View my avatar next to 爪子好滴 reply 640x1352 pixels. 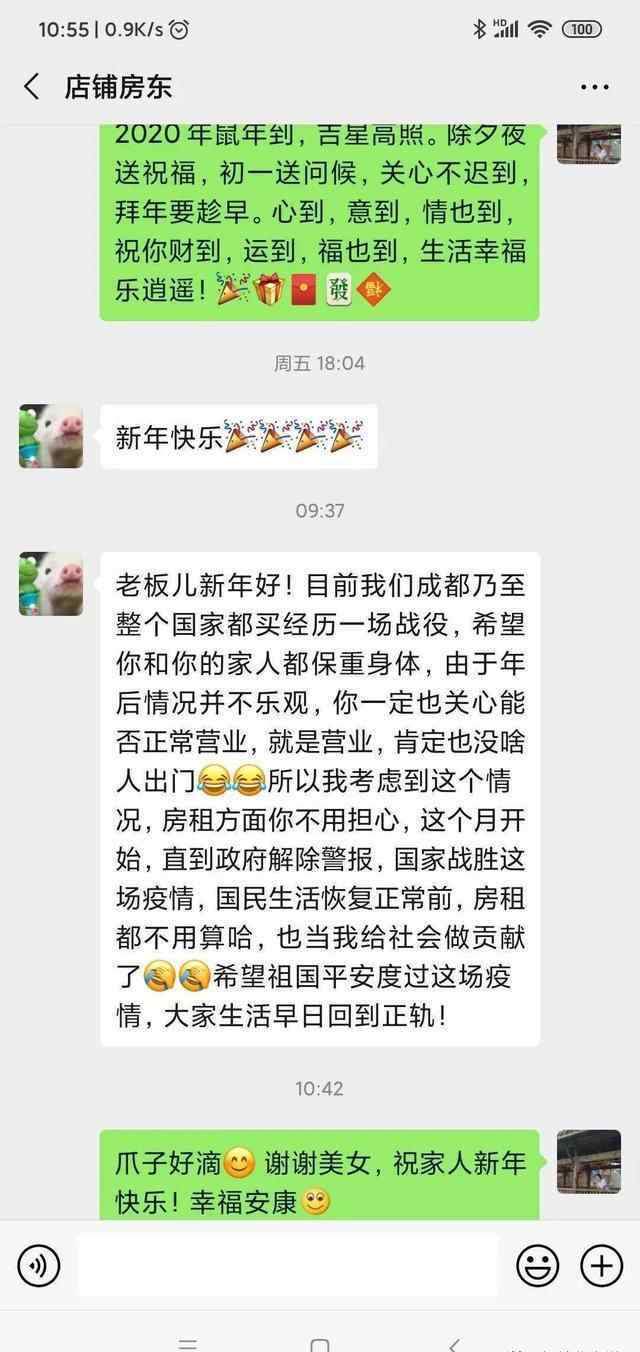[x=588, y=1162]
